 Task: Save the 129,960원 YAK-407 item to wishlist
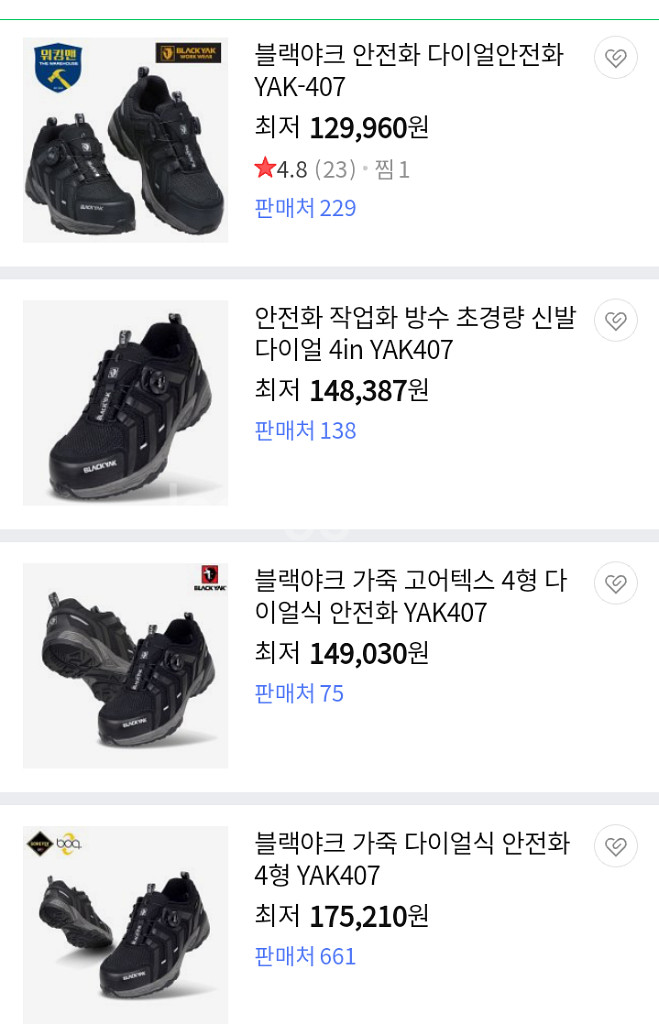click(x=616, y=58)
